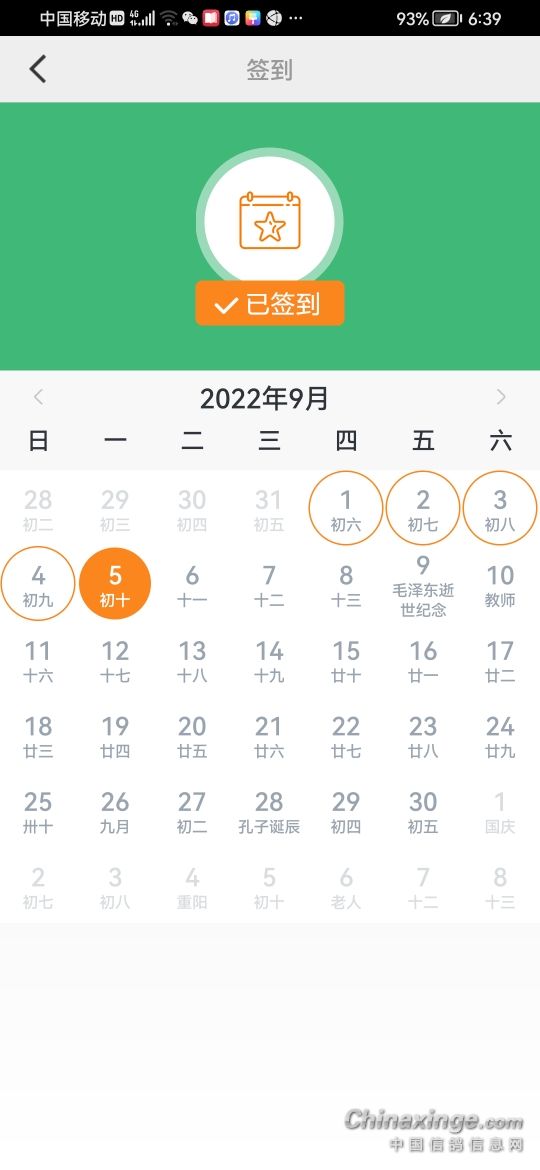
Task: Select September 1 on the calendar
Action: point(346,508)
